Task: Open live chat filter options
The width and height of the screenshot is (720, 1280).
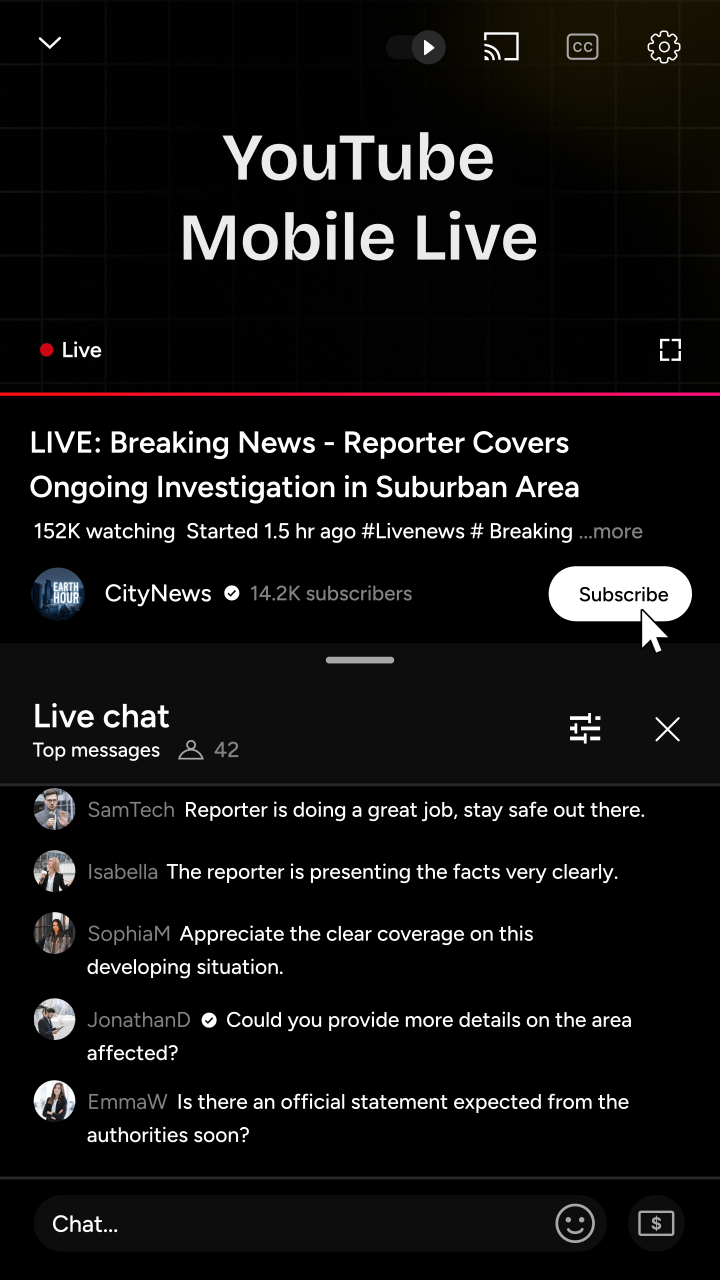Action: point(585,729)
